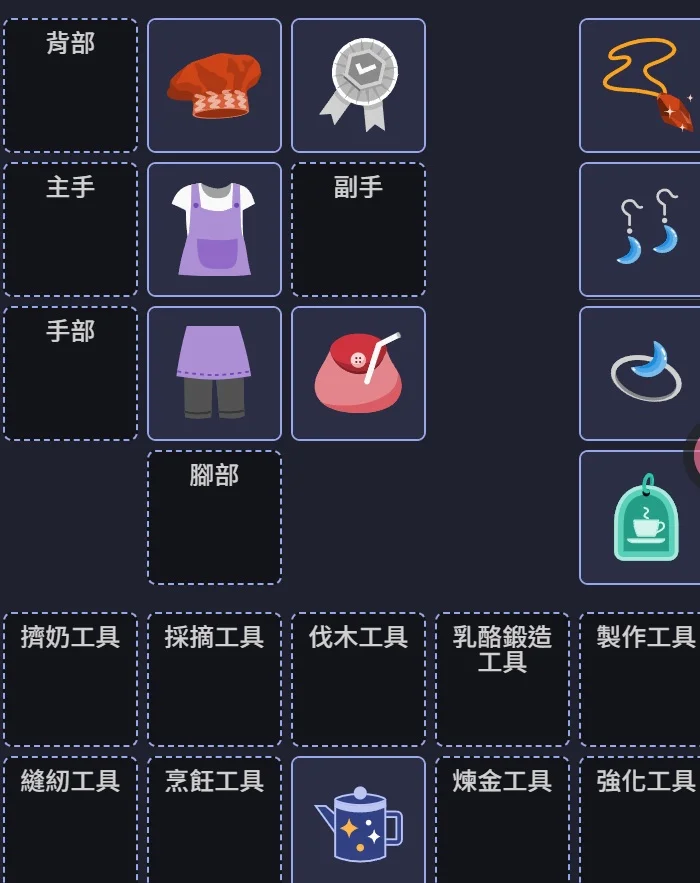Open the 伐木工具 woodcutting tool slot
Viewport: 700px width, 883px height.
(x=359, y=680)
